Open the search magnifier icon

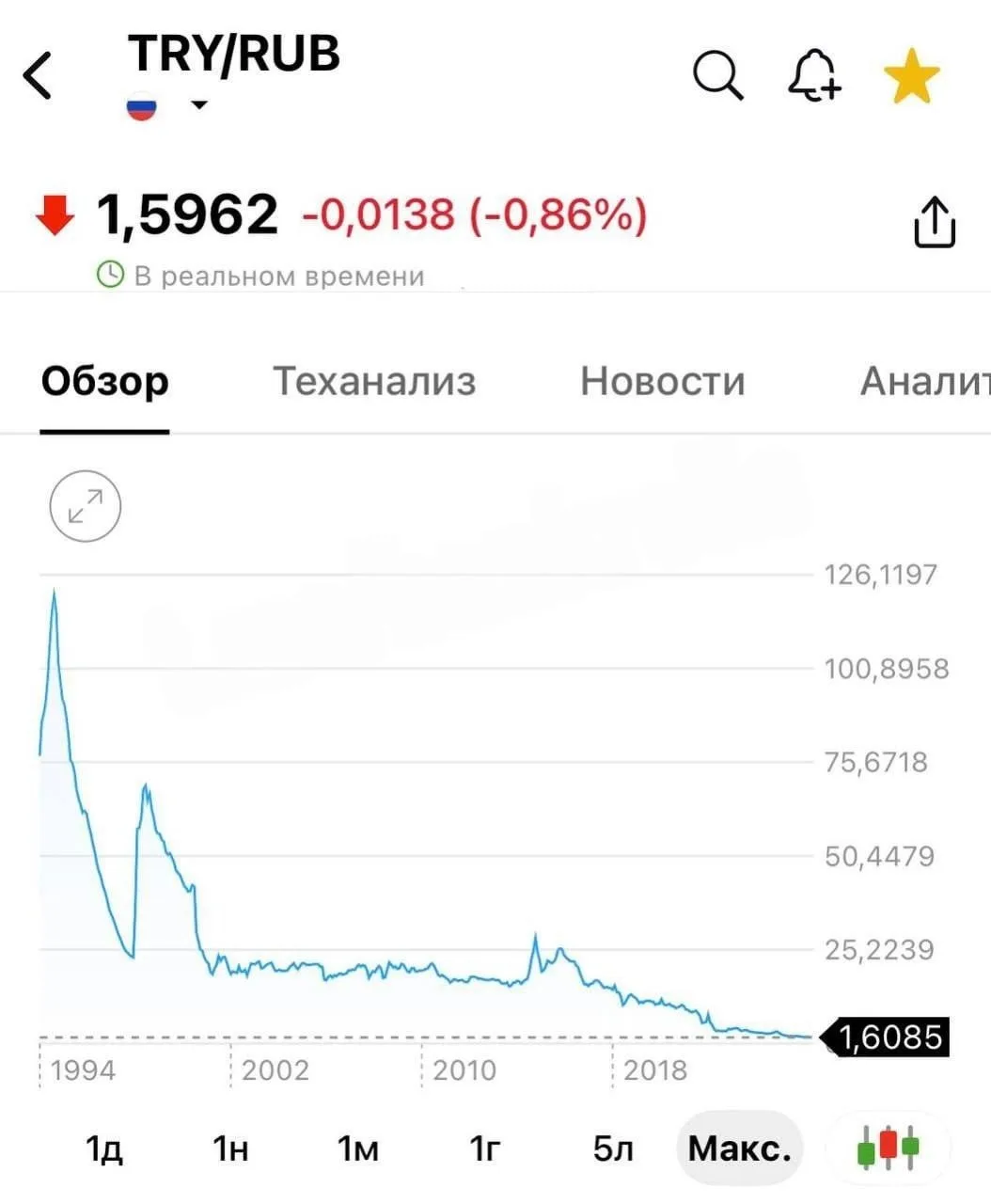(x=718, y=75)
